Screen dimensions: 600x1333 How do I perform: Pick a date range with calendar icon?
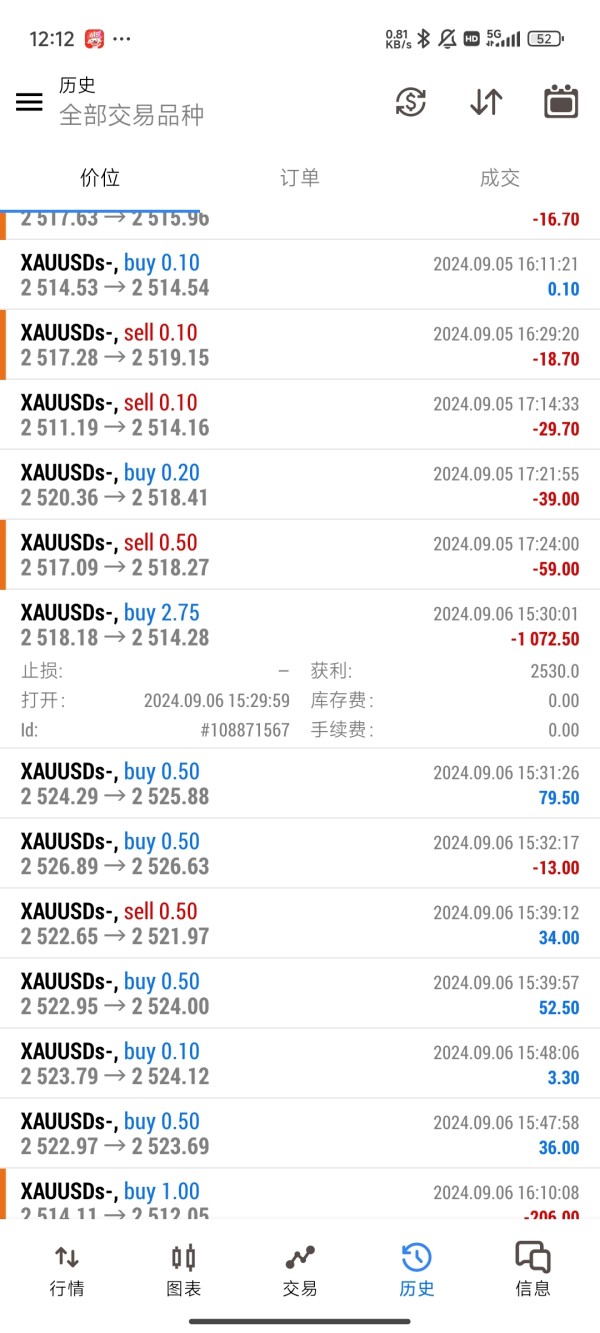tap(561, 102)
